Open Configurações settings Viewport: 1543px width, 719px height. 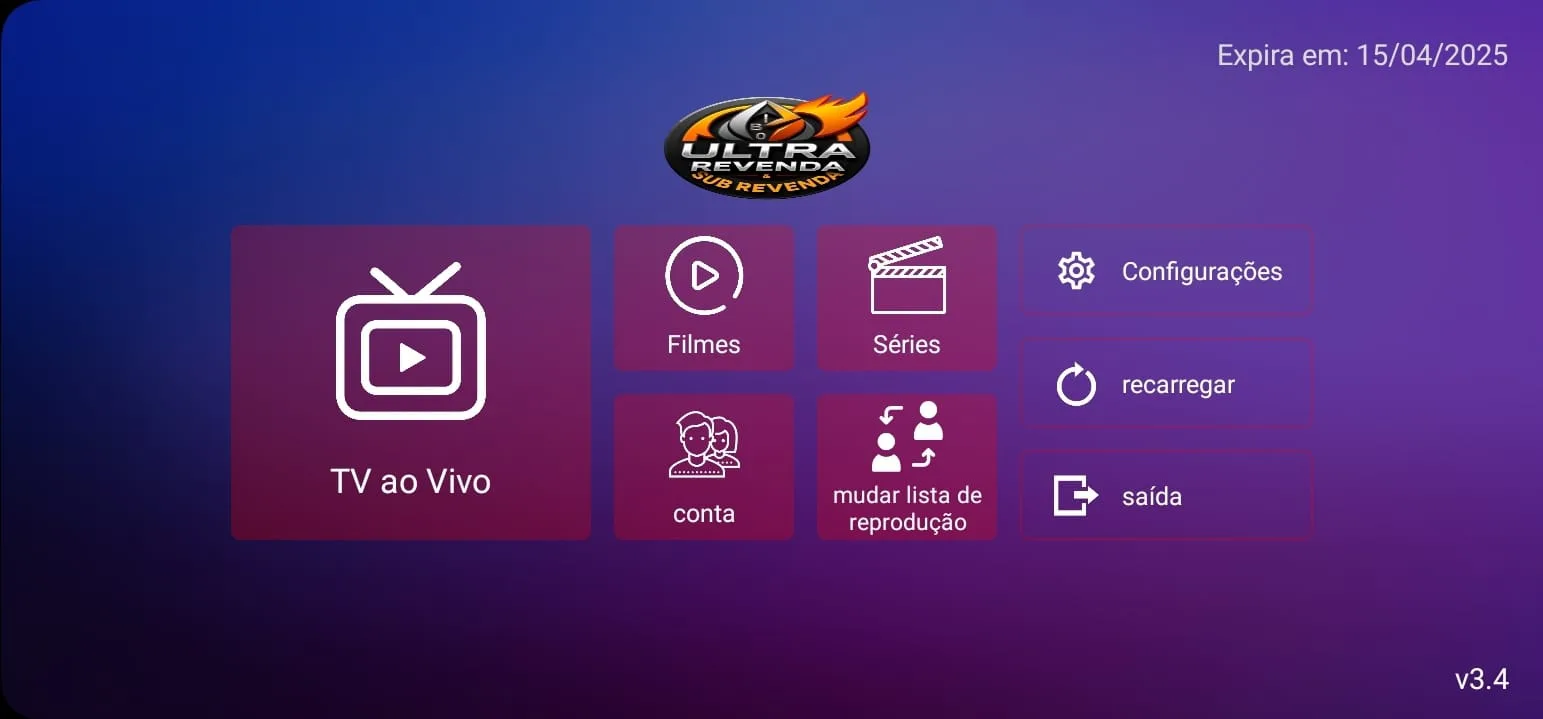tap(1166, 272)
